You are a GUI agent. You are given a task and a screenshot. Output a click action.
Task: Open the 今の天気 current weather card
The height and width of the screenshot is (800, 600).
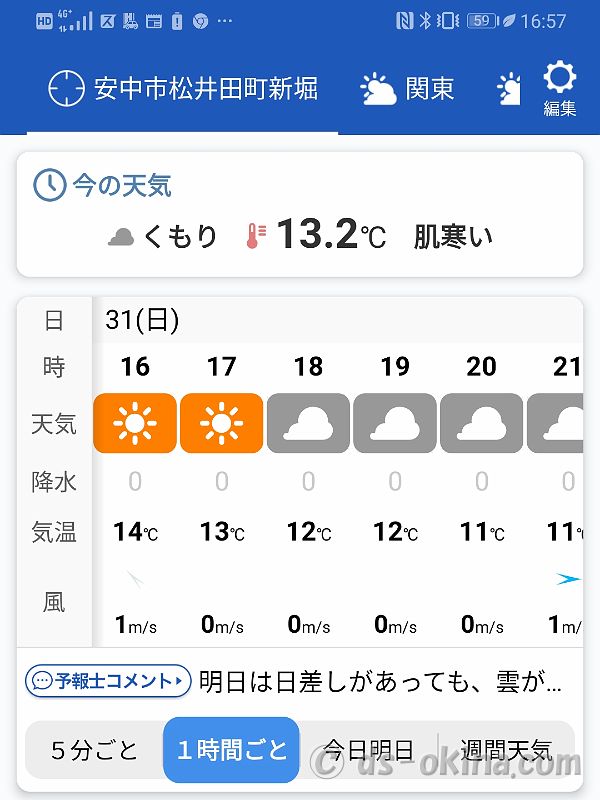point(300,214)
